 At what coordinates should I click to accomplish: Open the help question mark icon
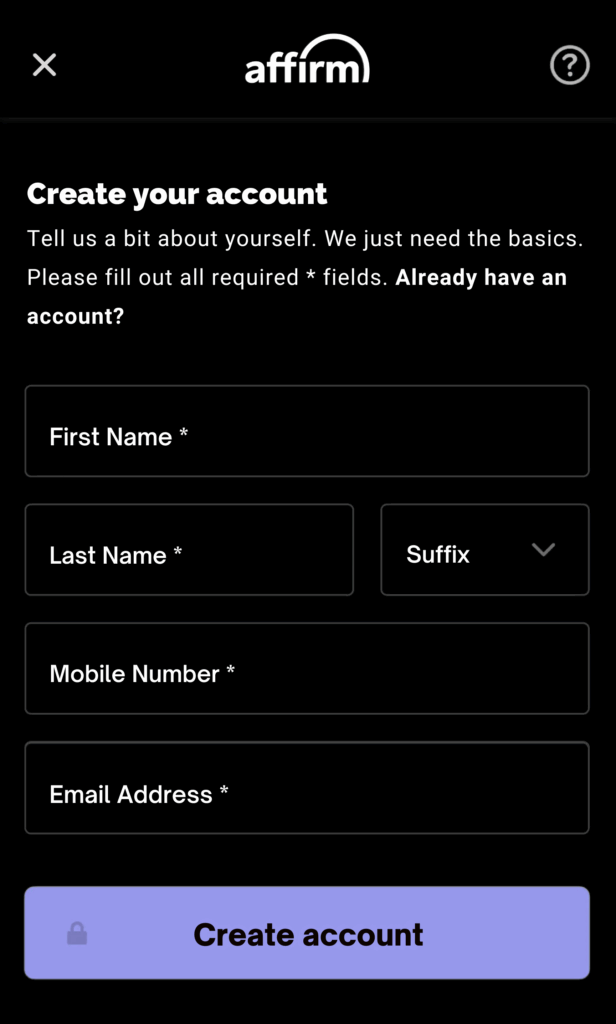click(569, 66)
